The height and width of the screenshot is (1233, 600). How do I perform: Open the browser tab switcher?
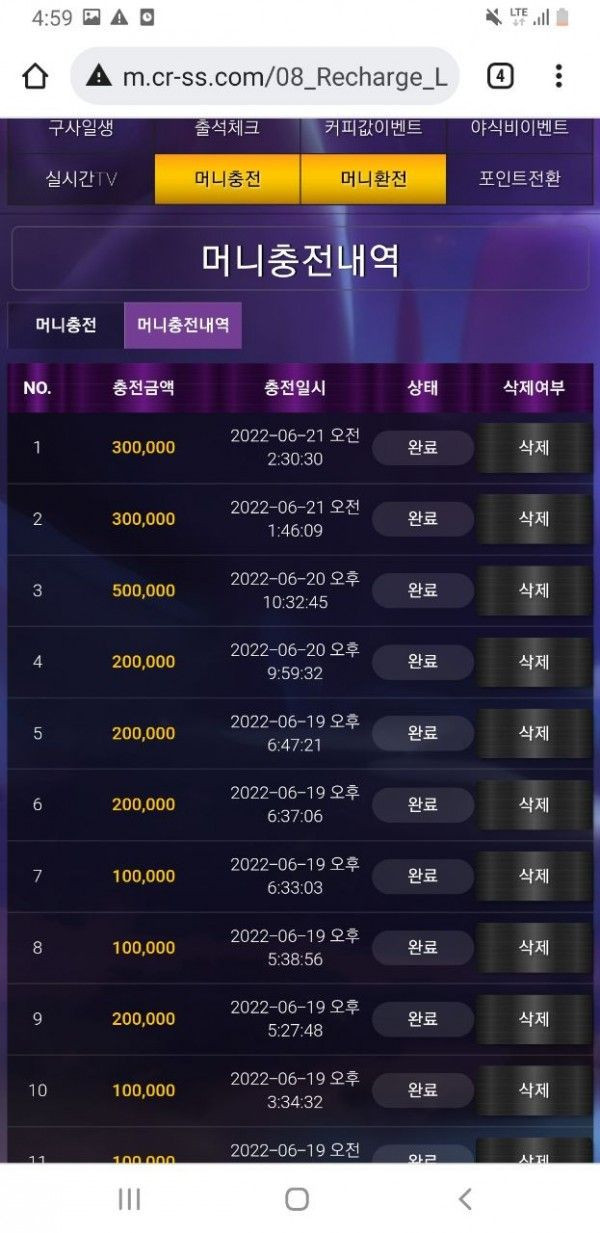coord(500,76)
